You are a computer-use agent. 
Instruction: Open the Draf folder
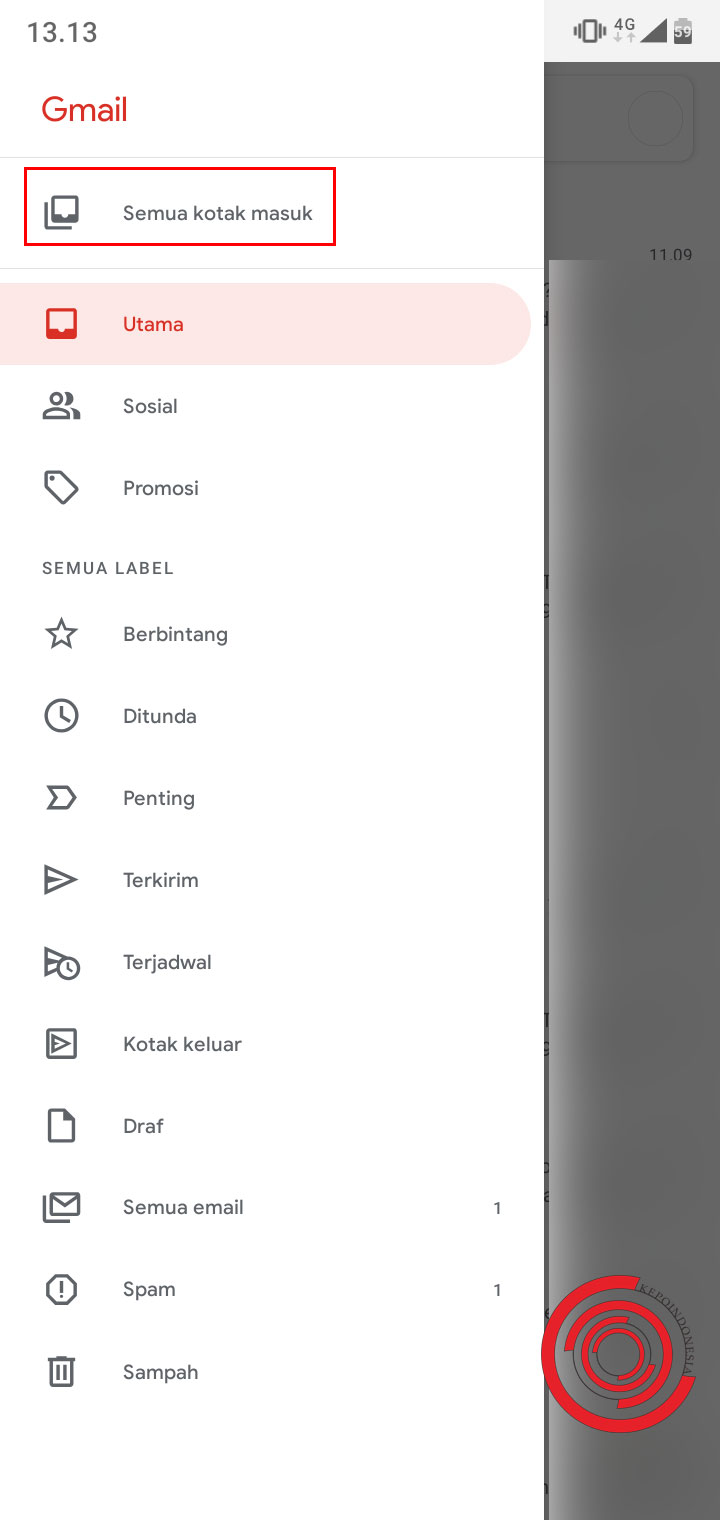(x=143, y=1125)
